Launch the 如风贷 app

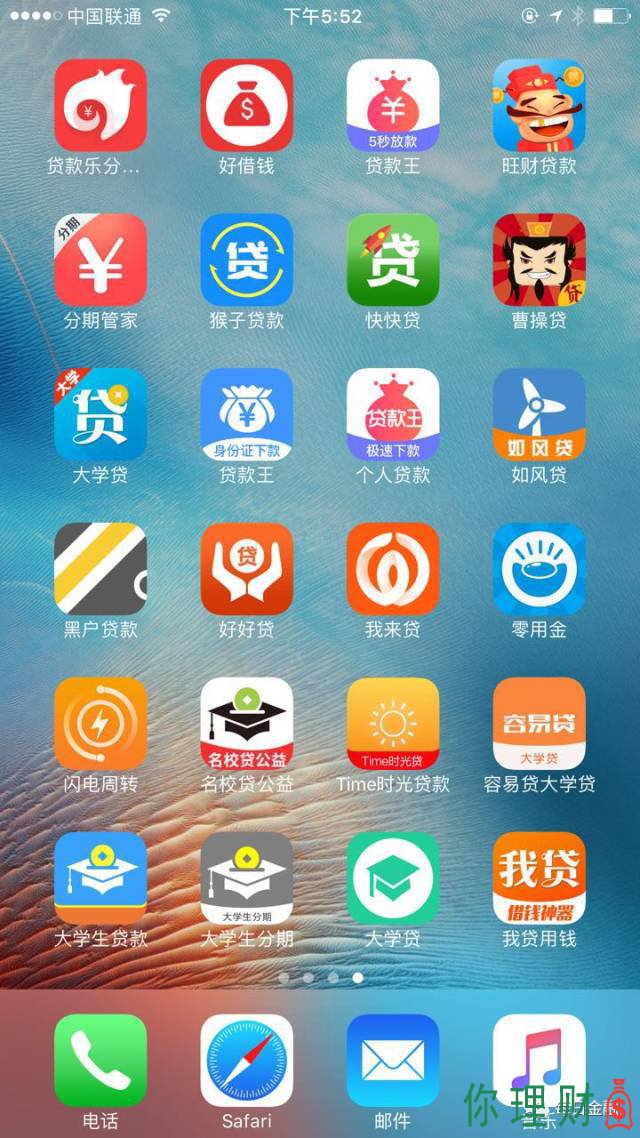[x=539, y=414]
